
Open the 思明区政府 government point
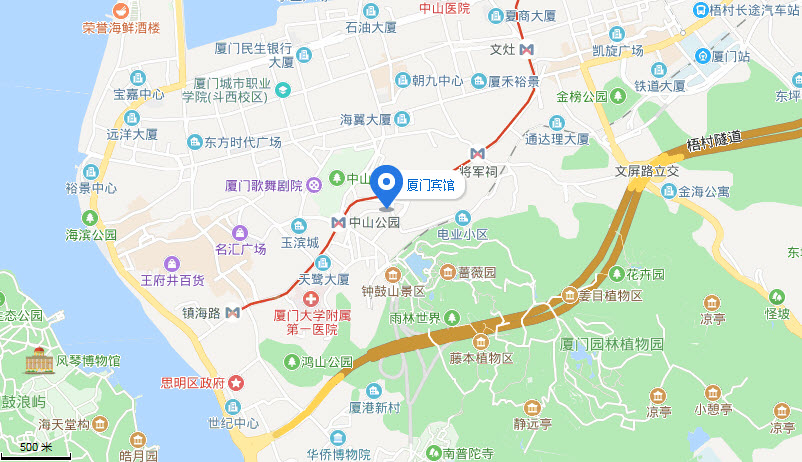(237, 382)
